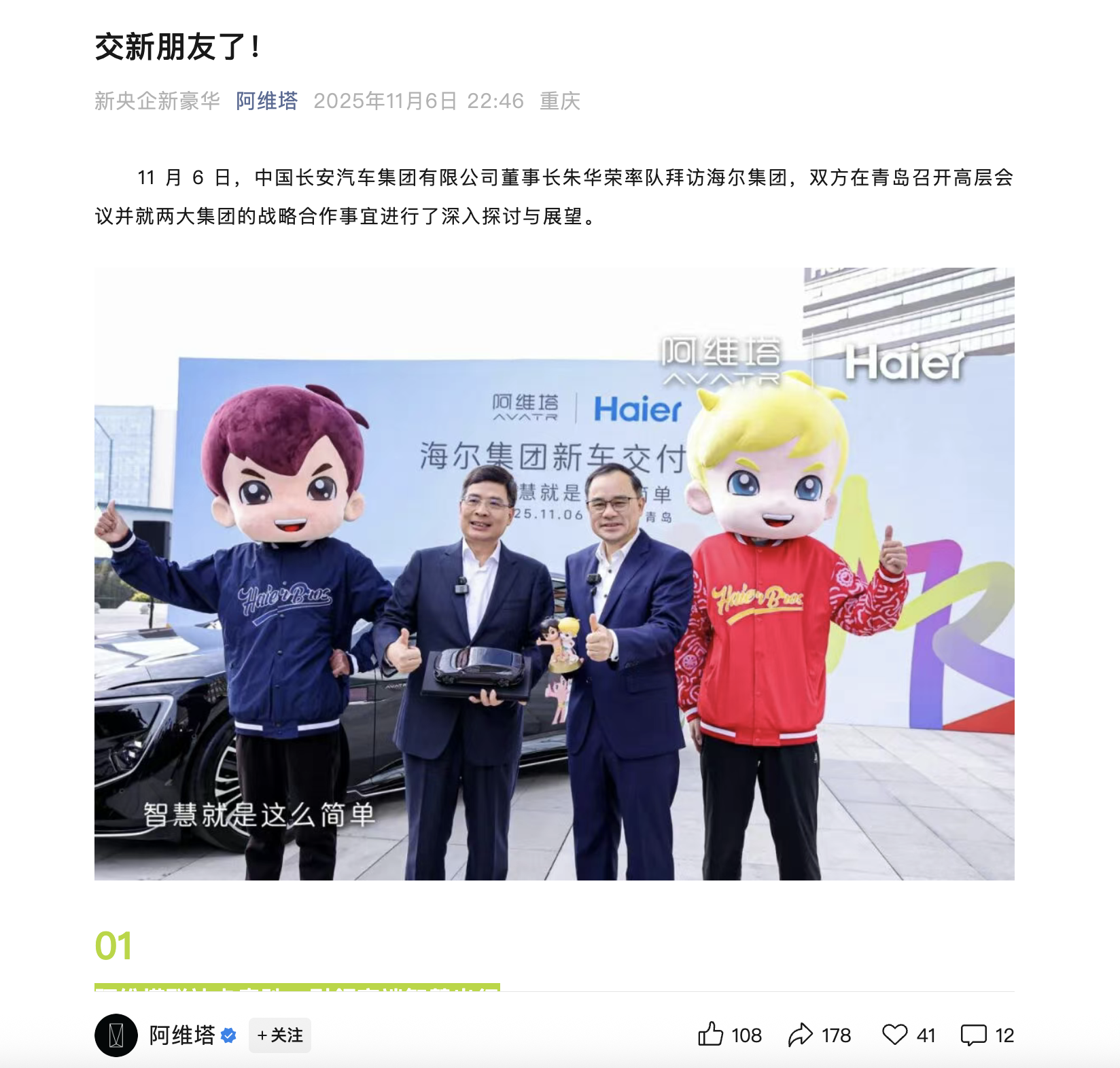Open 阿维塔 profile avatar in bottom bar
Image resolution: width=1120 pixels, height=1068 pixels.
click(x=116, y=1035)
